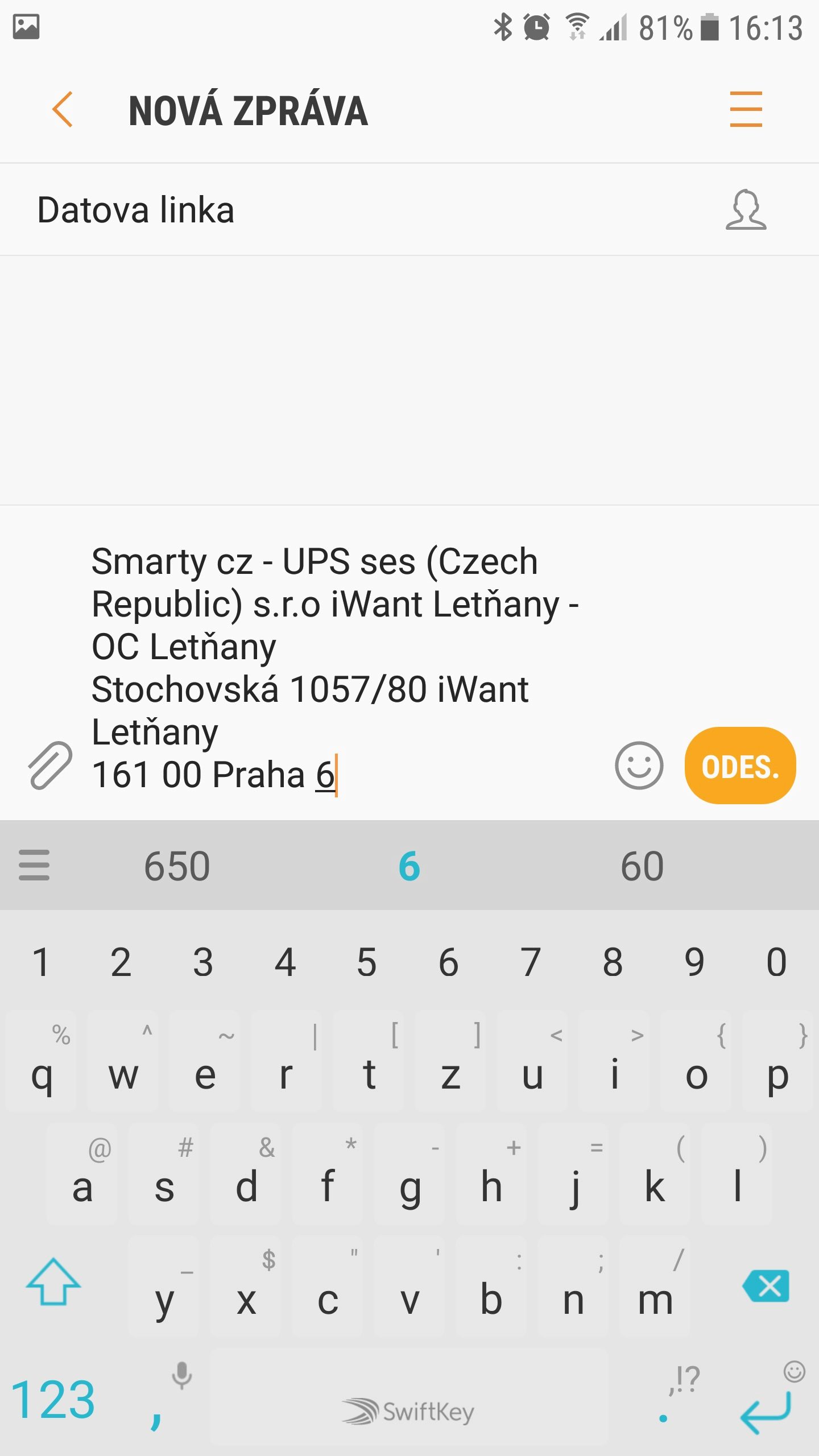Open the emoji smiley picker
Viewport: 819px width, 1456px height.
tap(639, 766)
